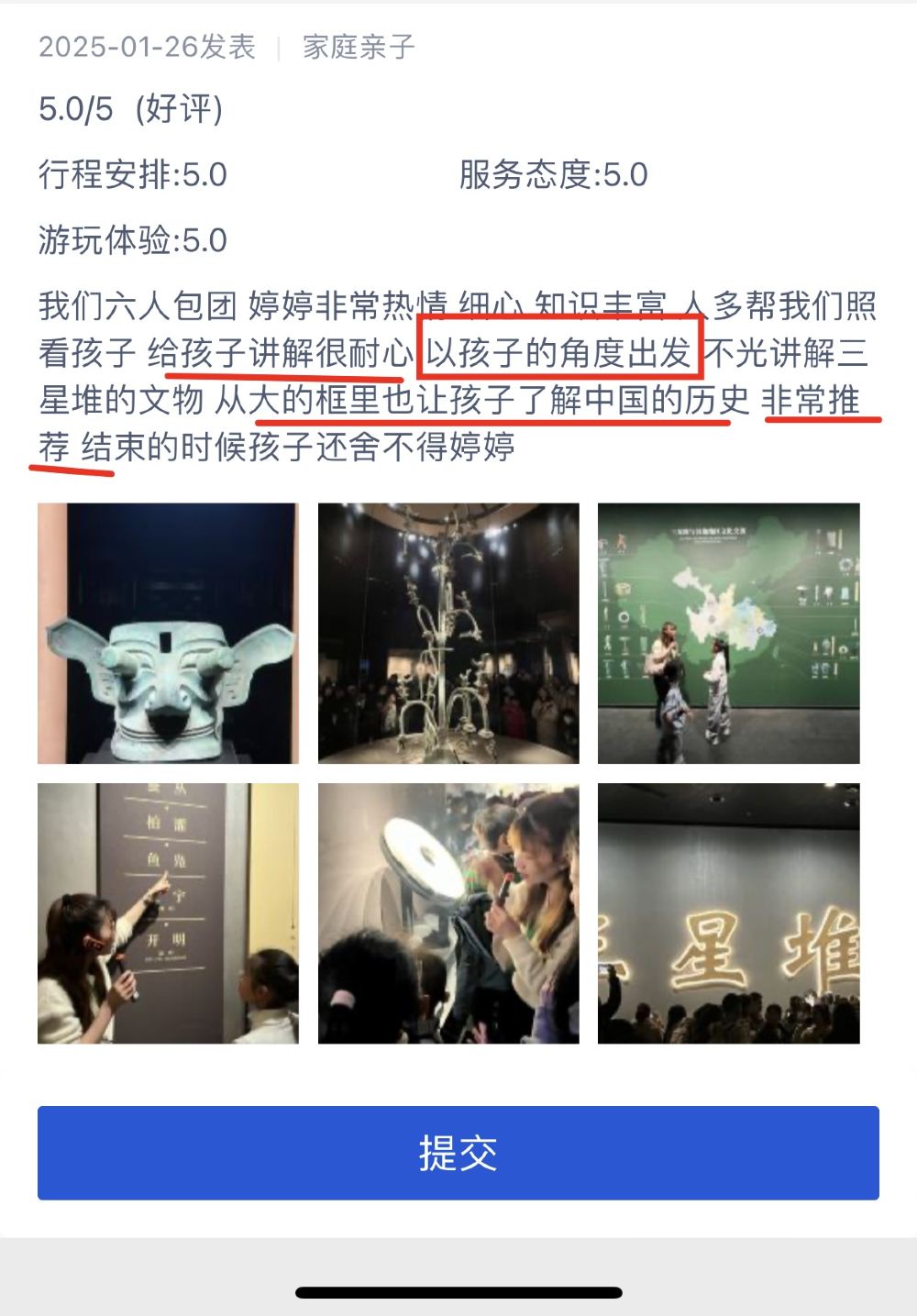Open the green map wall photo
Screen dimensions: 917x1316
pyautogui.click(x=729, y=633)
